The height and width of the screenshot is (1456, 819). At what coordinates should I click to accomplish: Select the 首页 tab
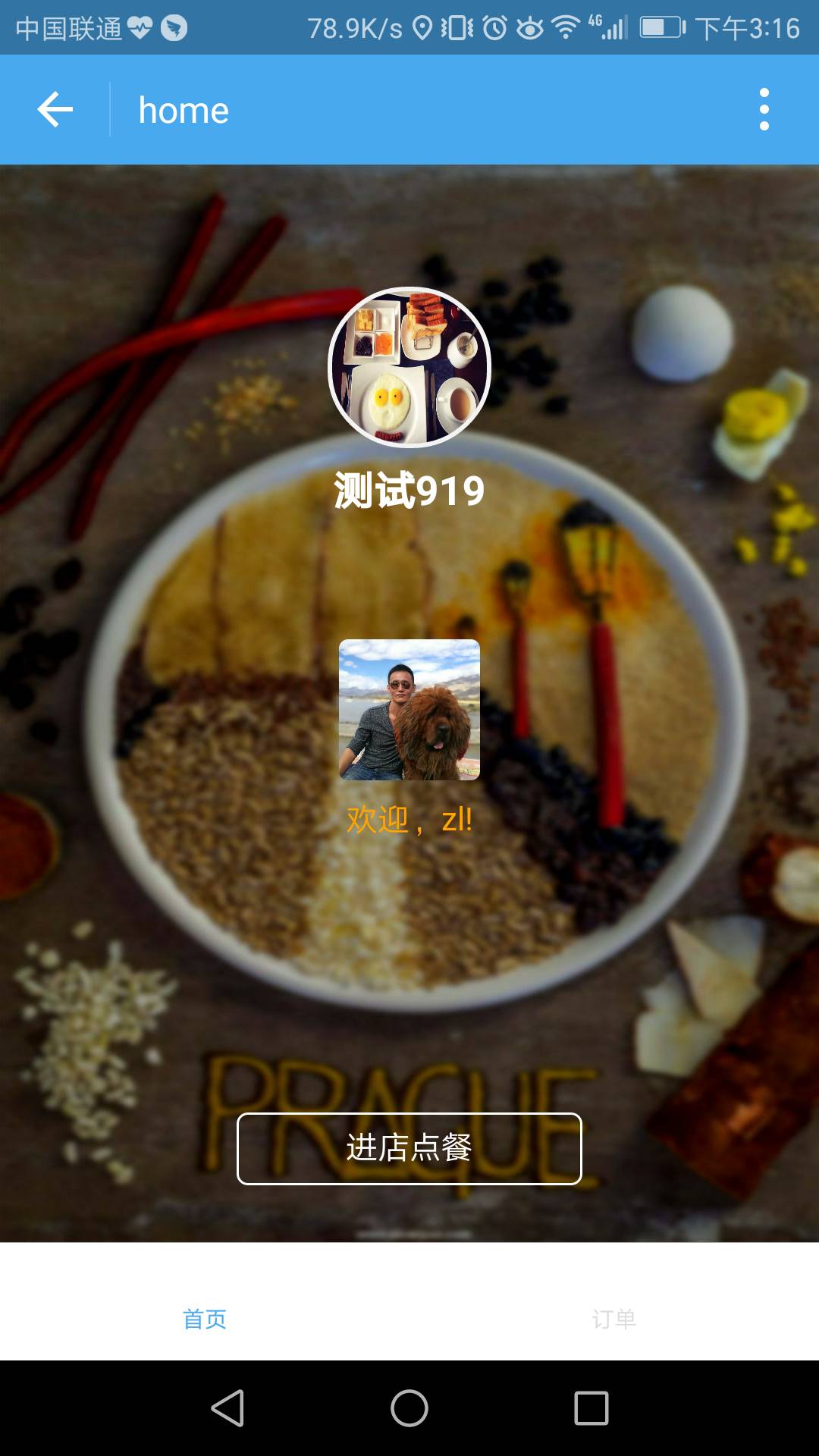click(205, 1319)
